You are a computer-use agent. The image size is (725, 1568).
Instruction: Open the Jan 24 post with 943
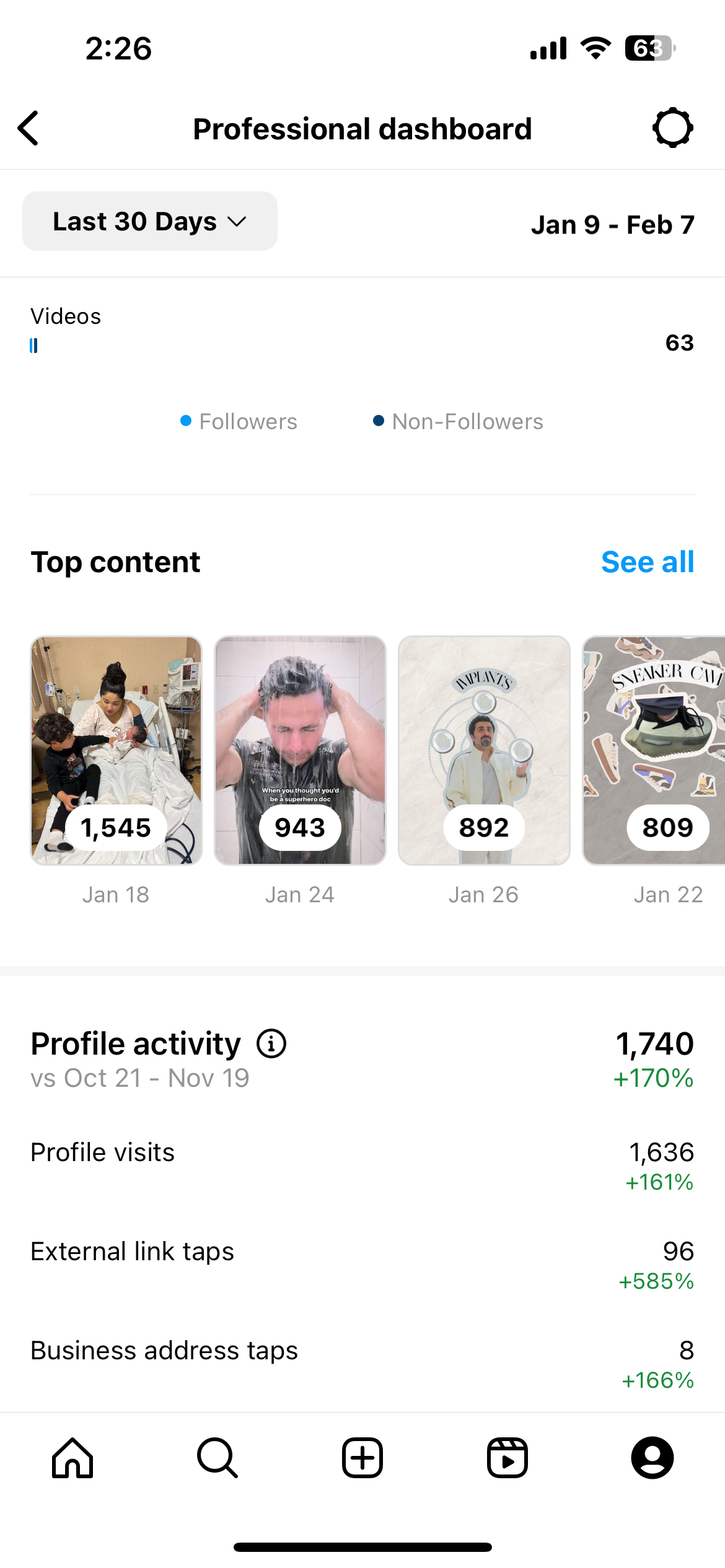[300, 750]
